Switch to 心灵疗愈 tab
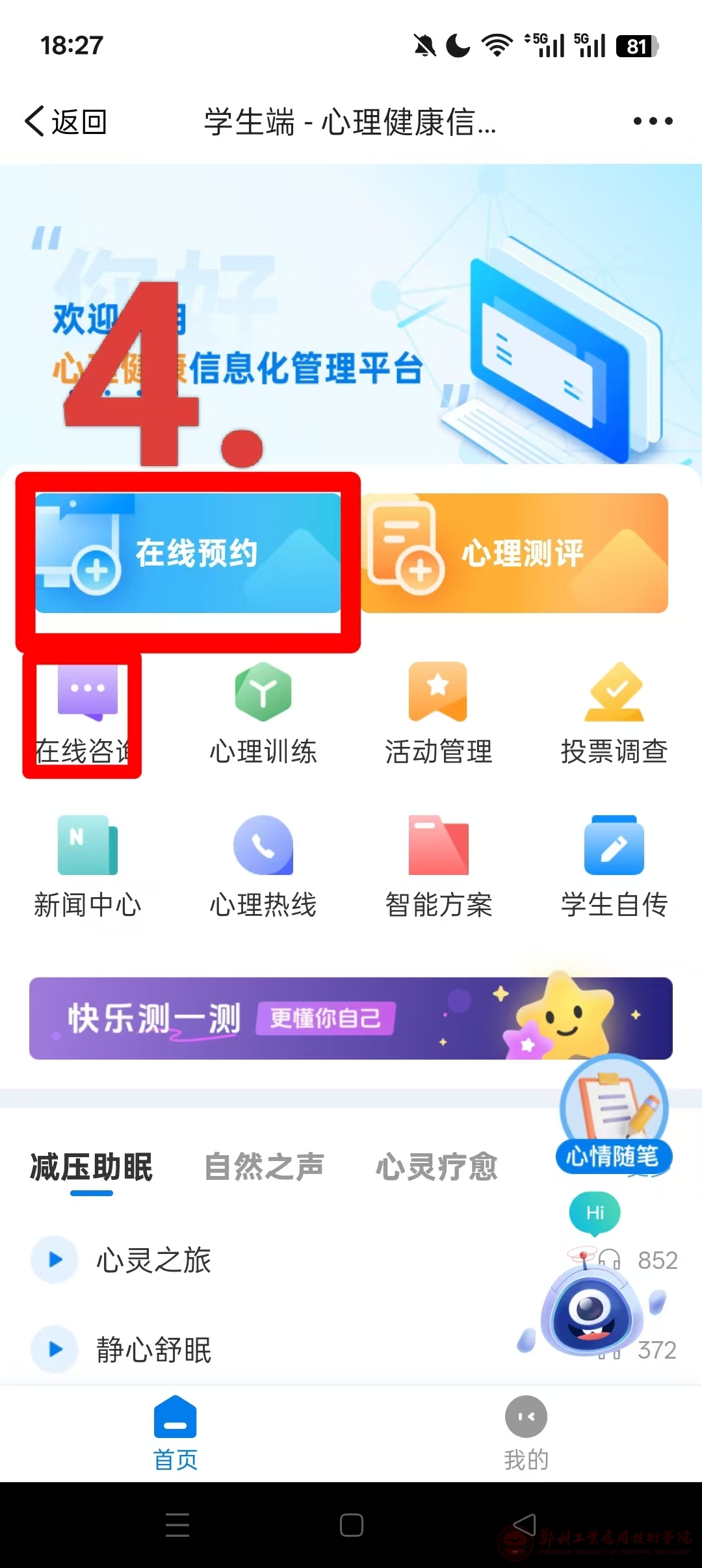 pyautogui.click(x=437, y=1166)
